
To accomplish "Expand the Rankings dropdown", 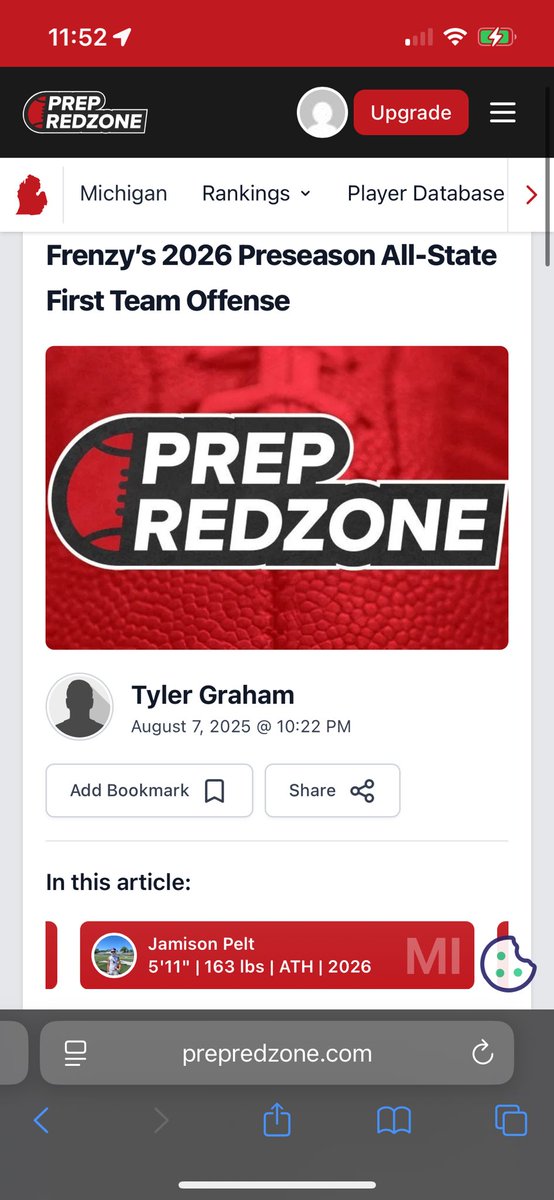I will (257, 194).
